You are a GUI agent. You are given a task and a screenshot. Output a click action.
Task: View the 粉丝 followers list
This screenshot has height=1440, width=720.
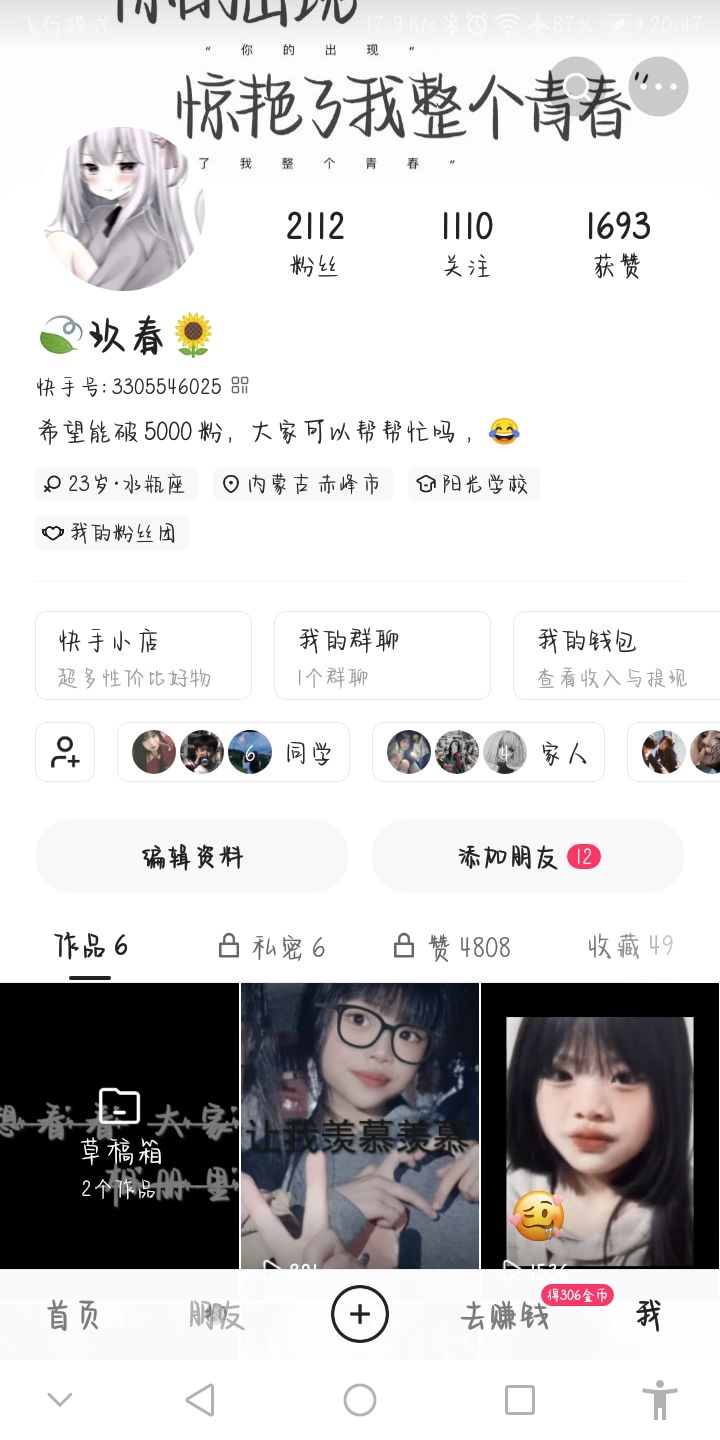[315, 243]
